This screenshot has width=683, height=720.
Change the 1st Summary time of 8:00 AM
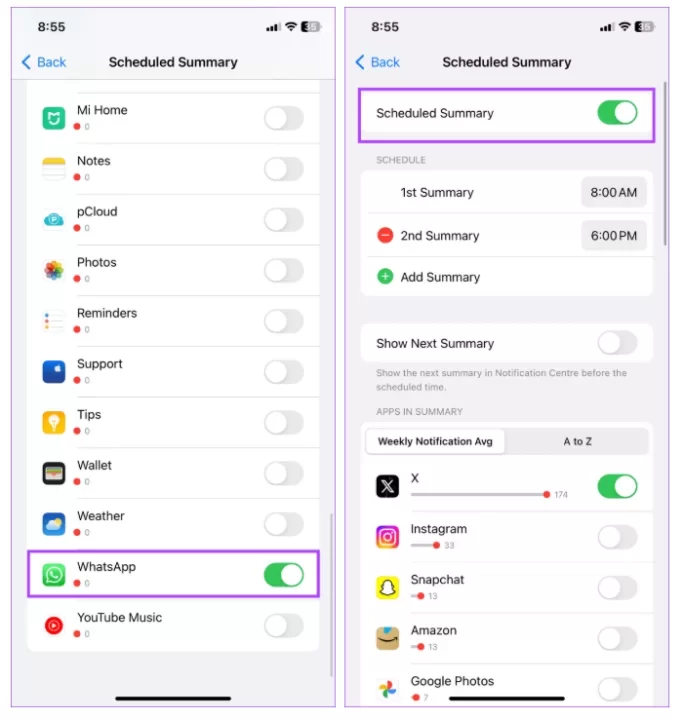tap(613, 193)
